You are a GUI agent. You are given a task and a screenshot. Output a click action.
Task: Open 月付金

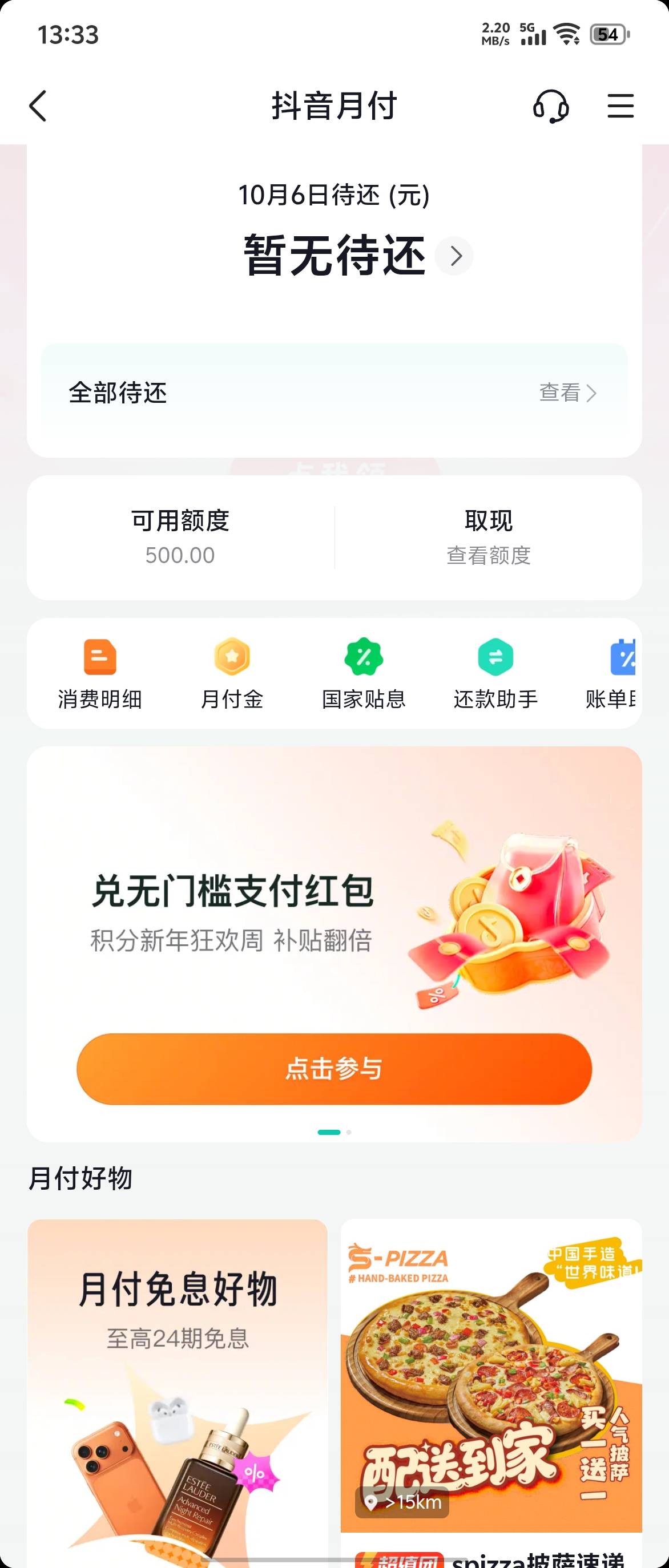[x=232, y=674]
